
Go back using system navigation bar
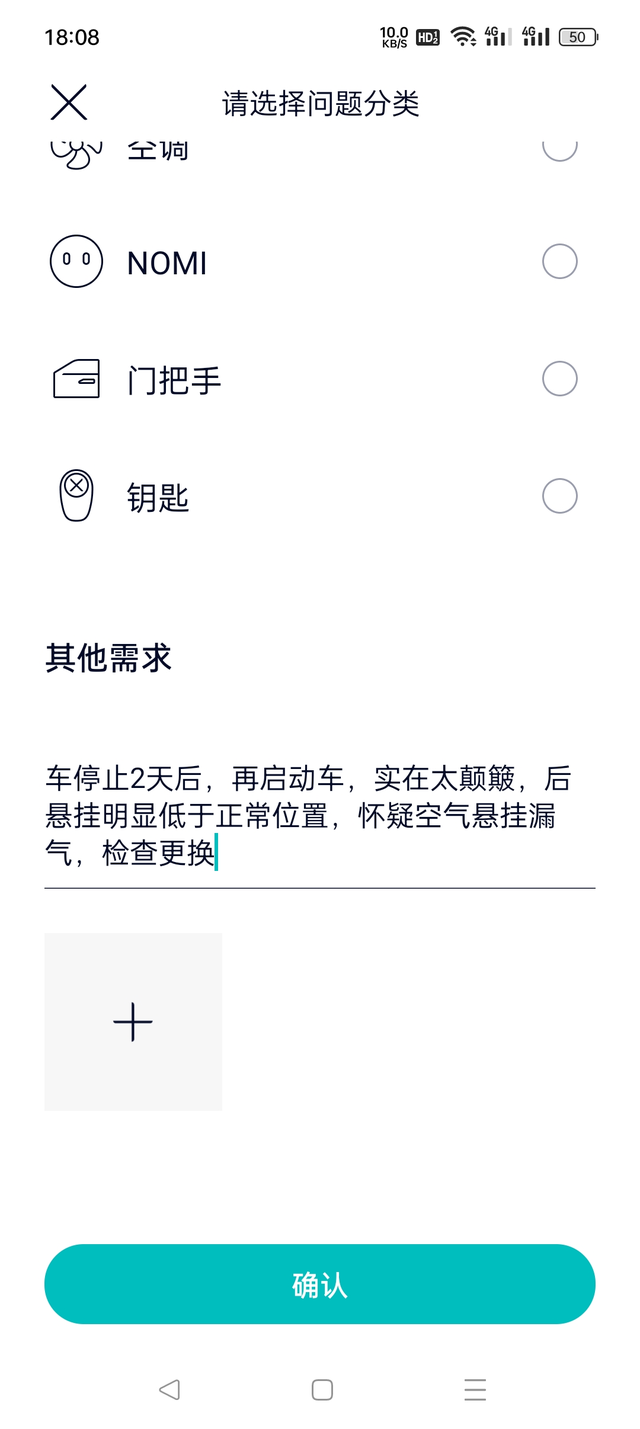pos(169,1389)
